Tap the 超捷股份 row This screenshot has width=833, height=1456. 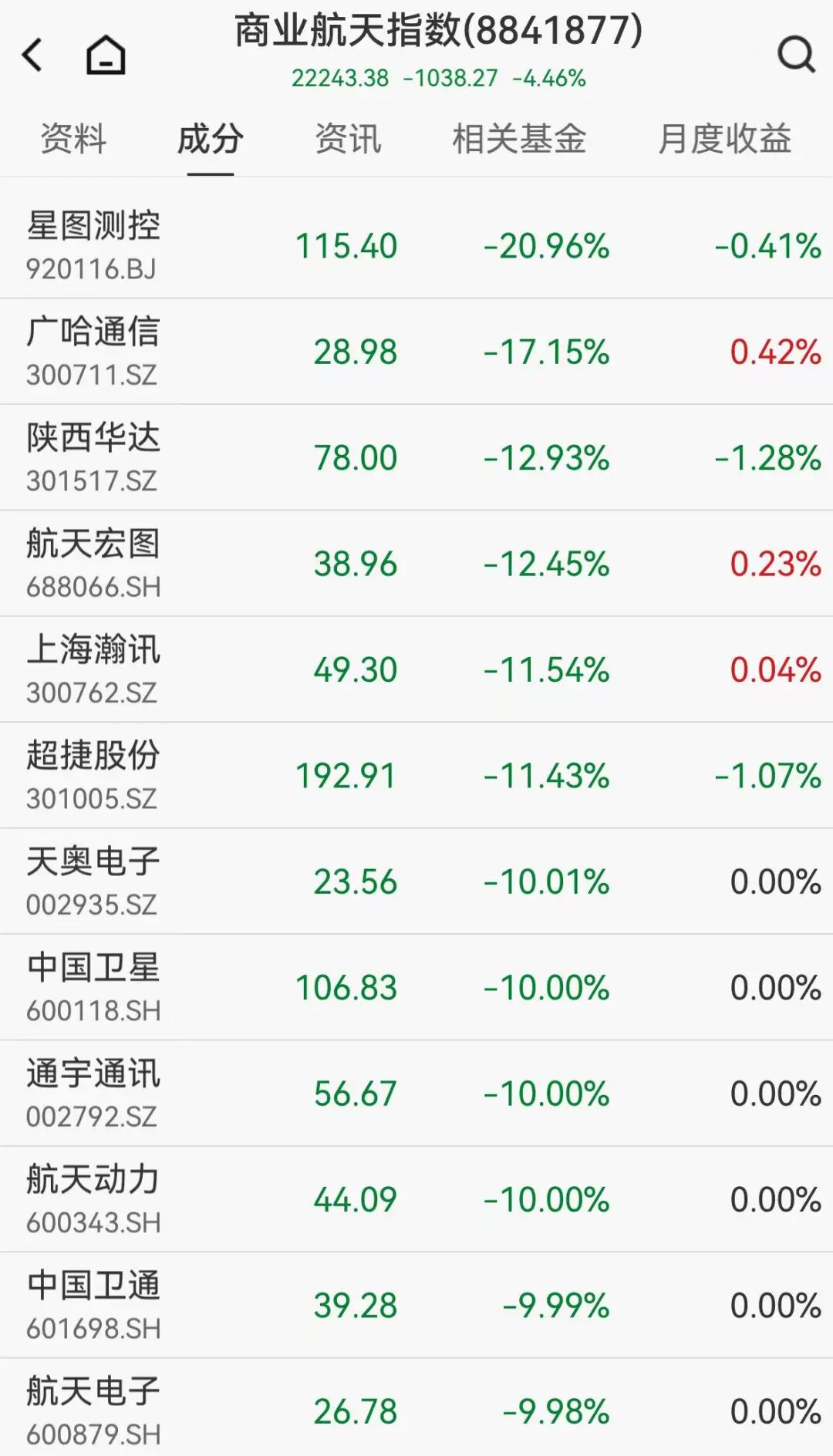click(93, 775)
